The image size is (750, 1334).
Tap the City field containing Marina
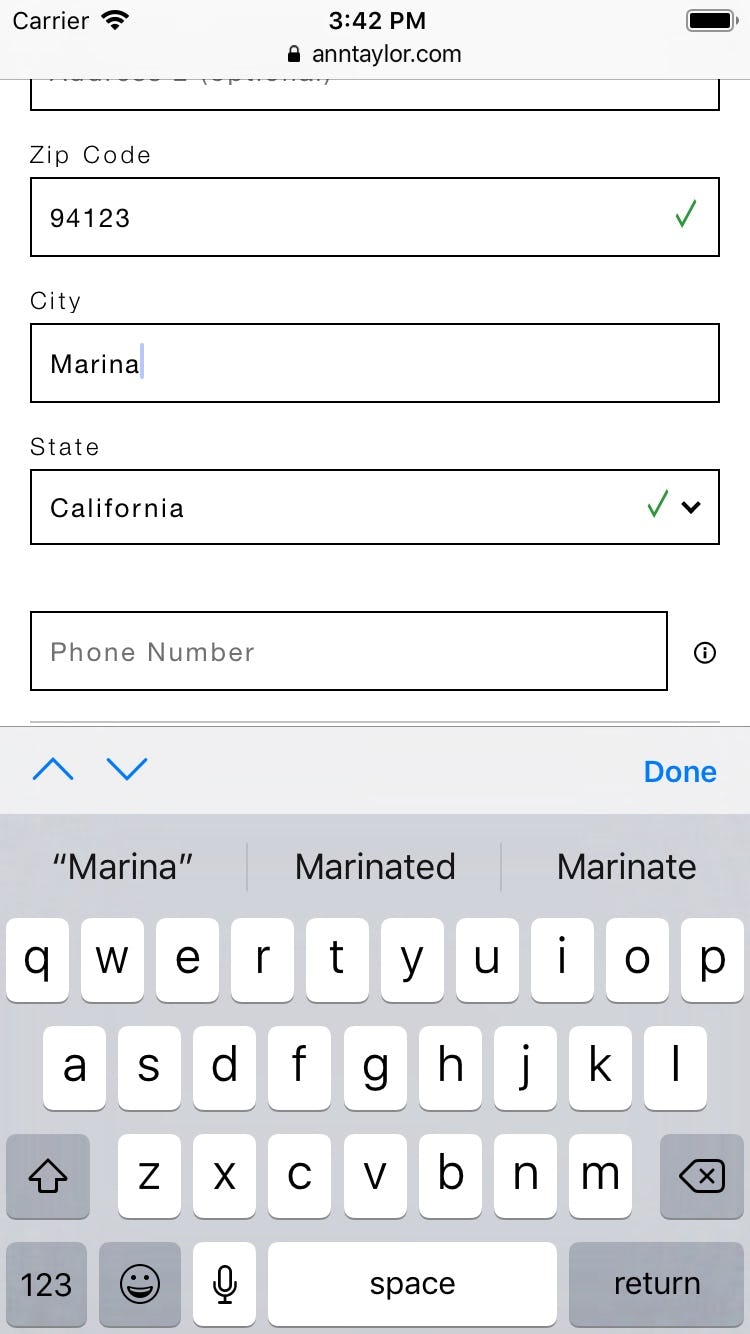coord(375,363)
